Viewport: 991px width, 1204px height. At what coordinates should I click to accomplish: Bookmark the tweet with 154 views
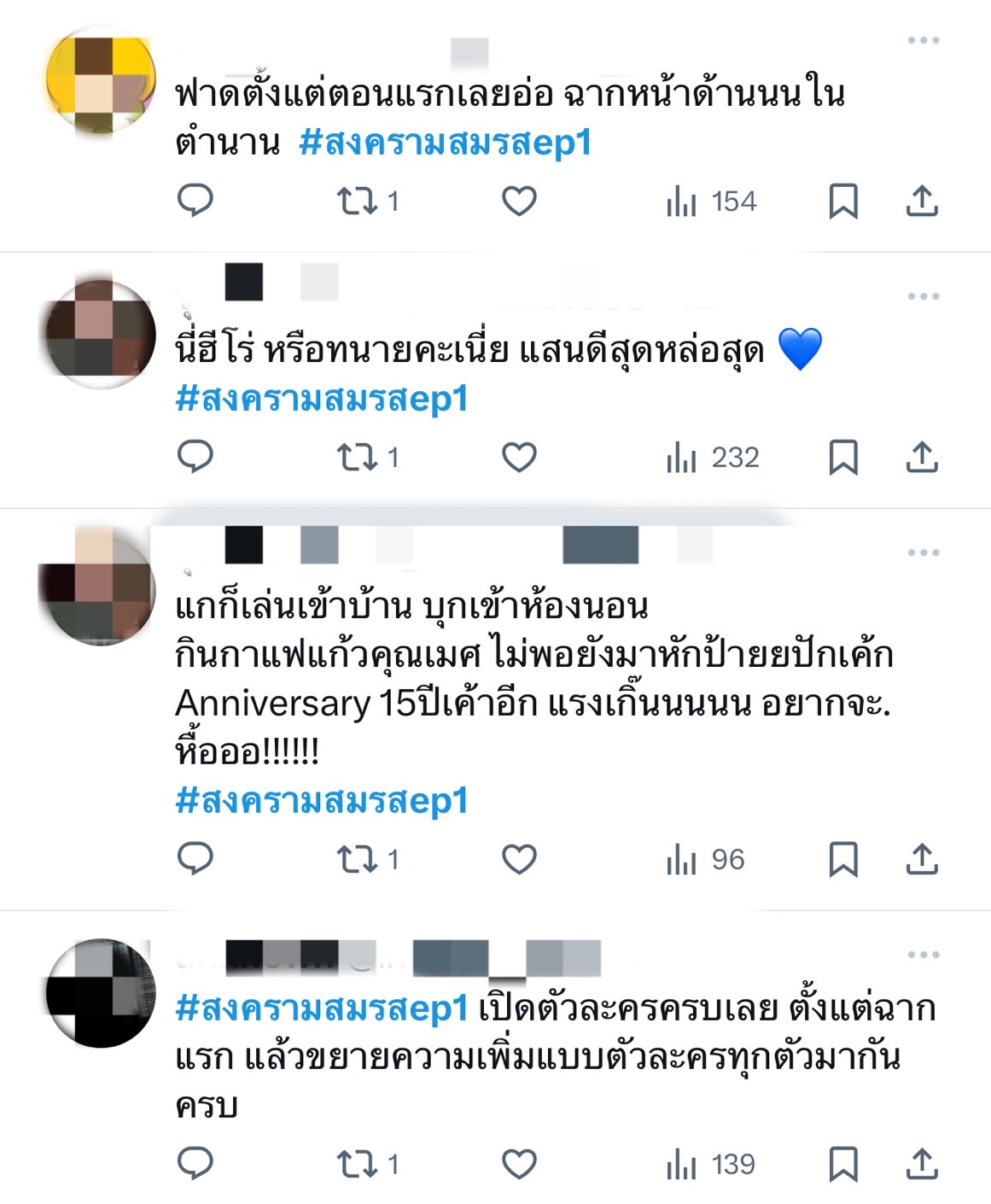843,202
